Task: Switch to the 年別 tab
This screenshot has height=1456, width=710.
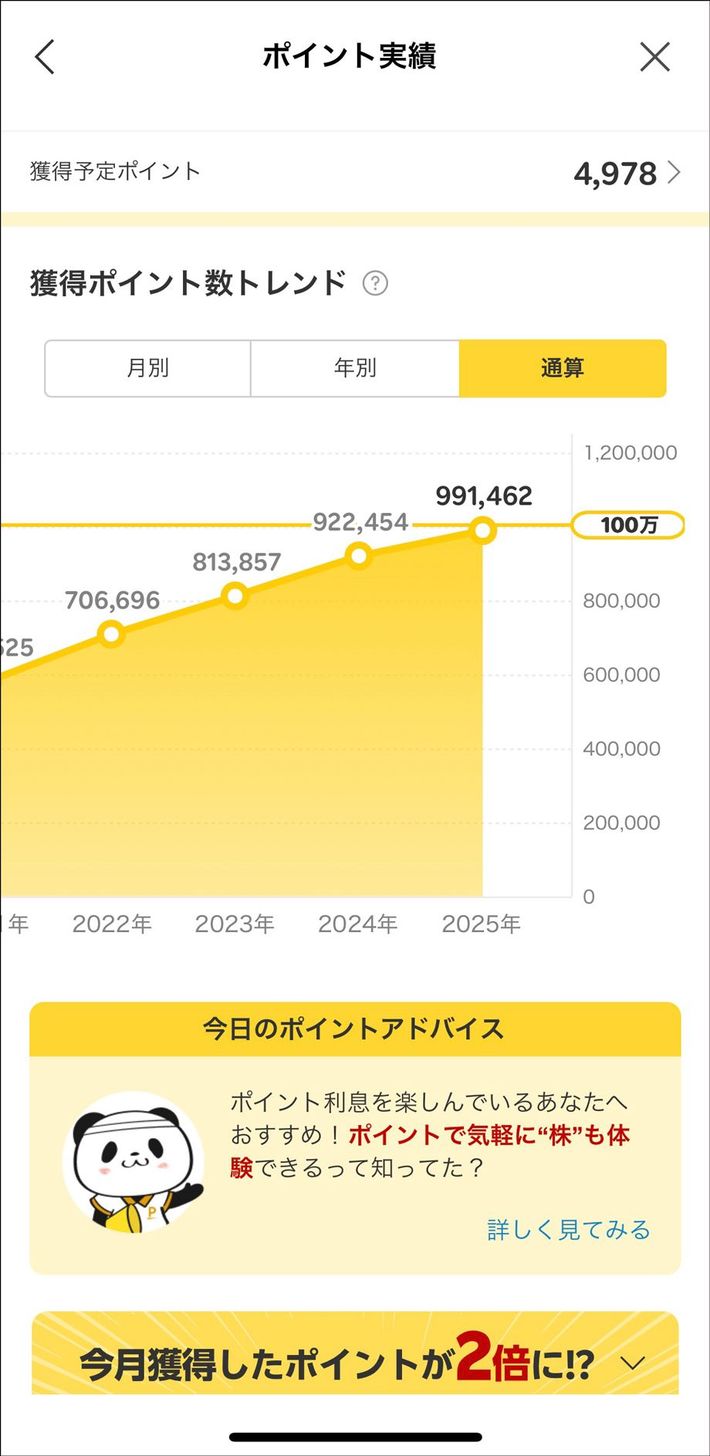Action: pos(355,368)
